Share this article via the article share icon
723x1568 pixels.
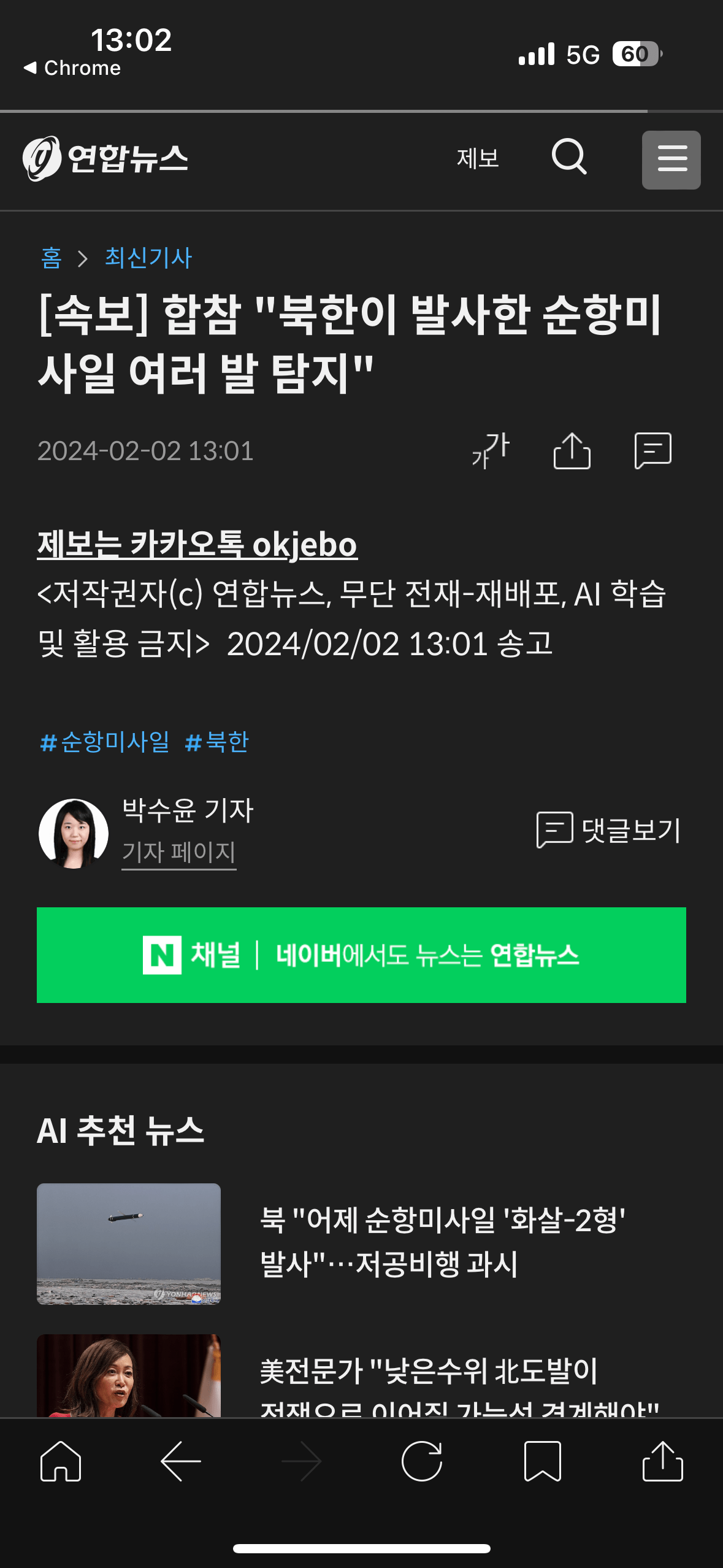[x=572, y=450]
